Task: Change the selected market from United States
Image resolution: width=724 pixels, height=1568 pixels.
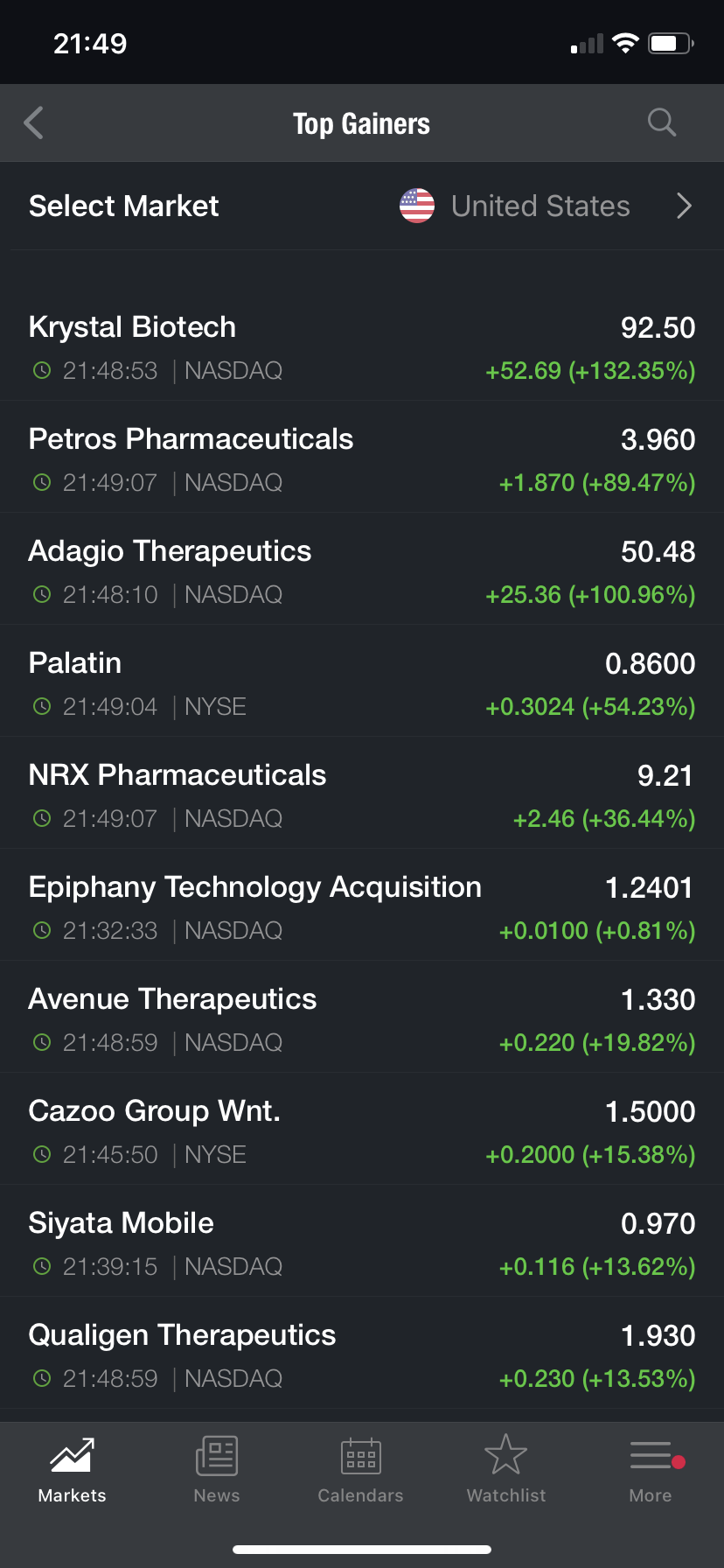Action: 540,206
